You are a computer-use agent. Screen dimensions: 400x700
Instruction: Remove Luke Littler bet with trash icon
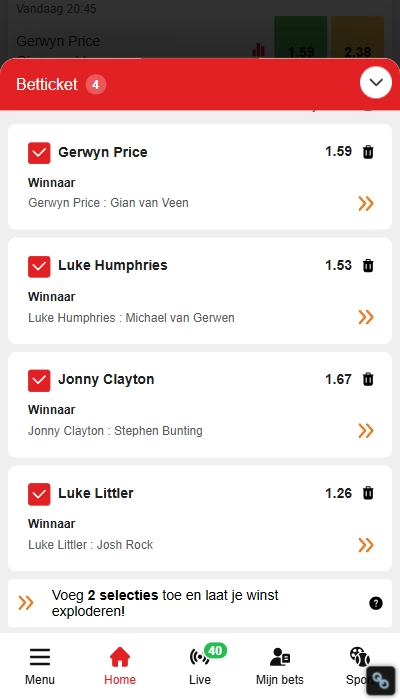368,493
